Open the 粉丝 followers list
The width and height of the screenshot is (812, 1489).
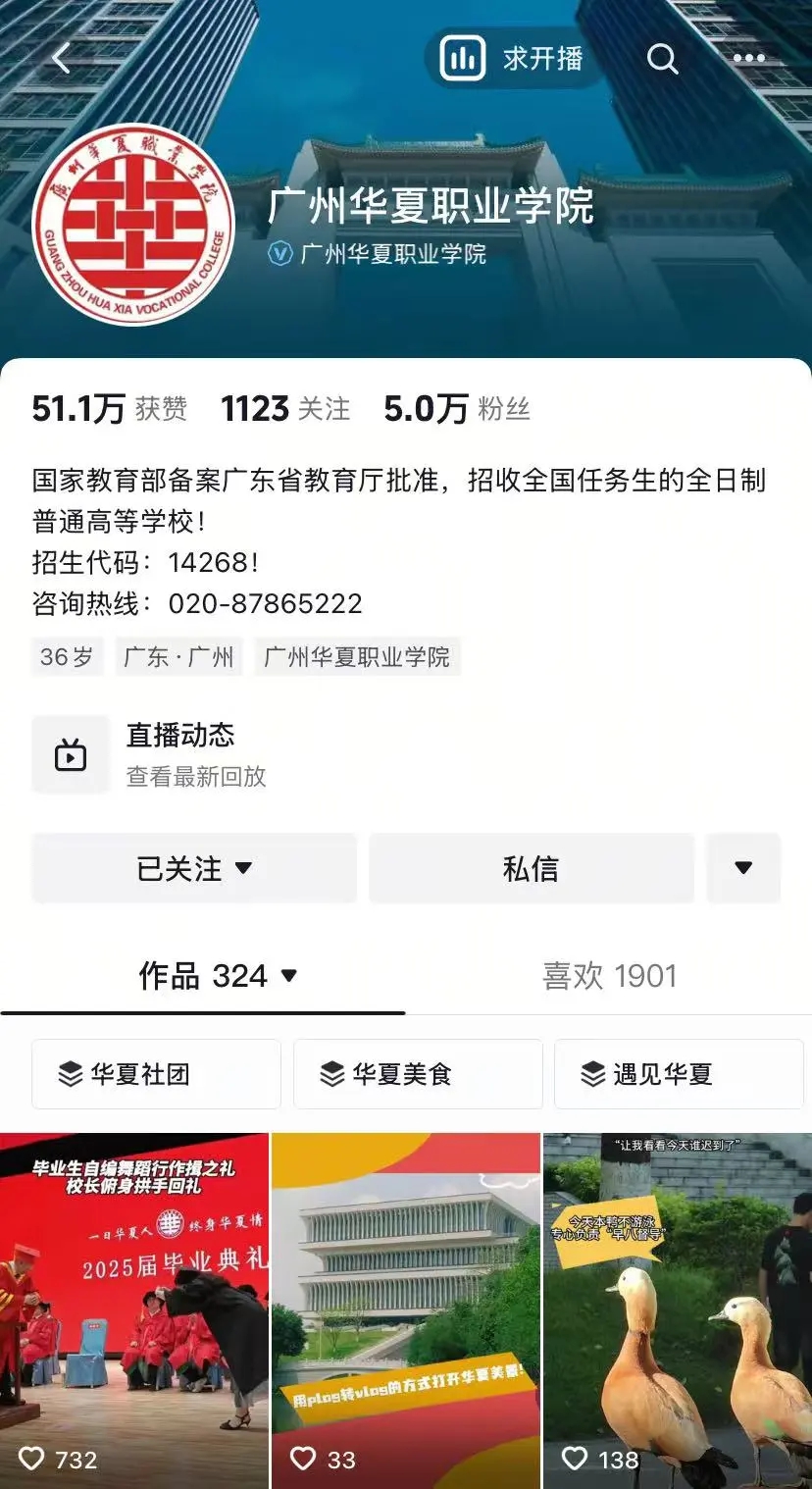[457, 408]
